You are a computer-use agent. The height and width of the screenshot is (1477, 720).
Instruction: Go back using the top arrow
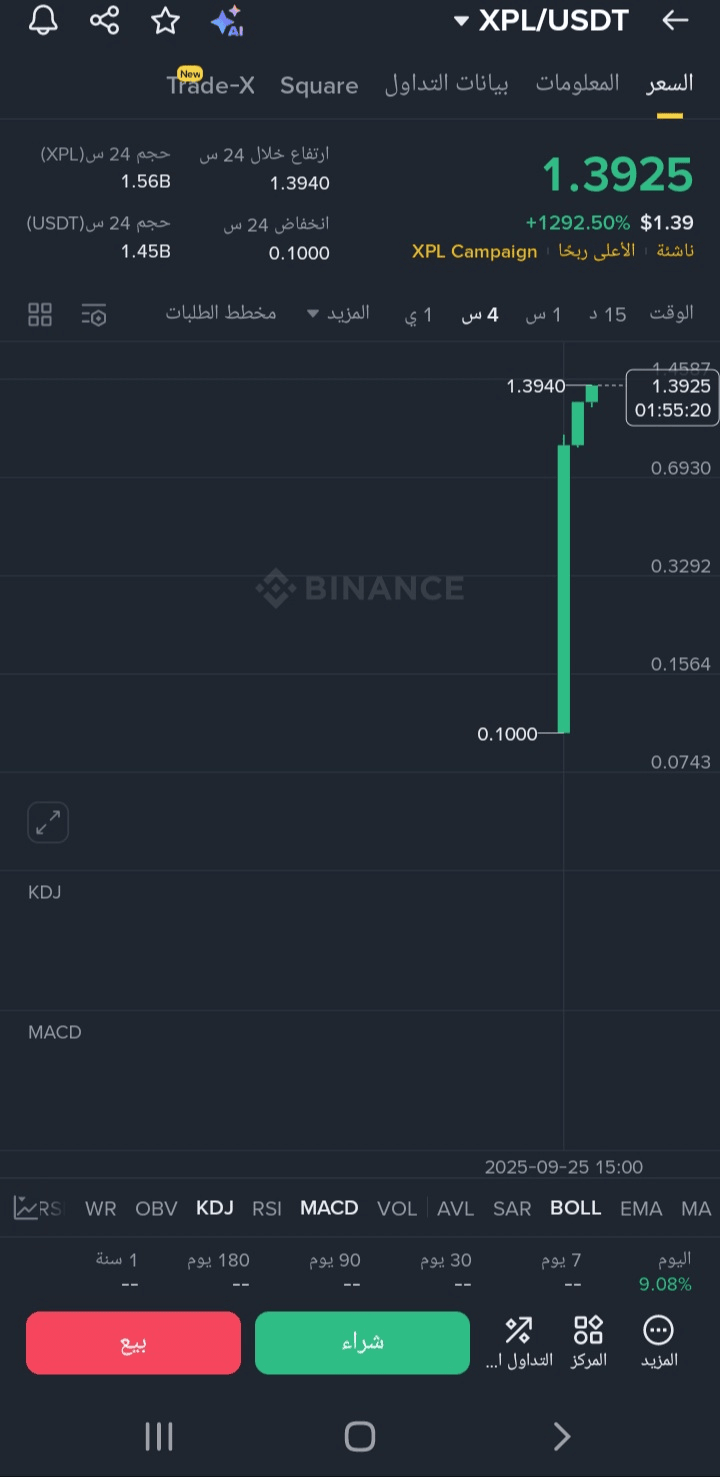coord(676,19)
